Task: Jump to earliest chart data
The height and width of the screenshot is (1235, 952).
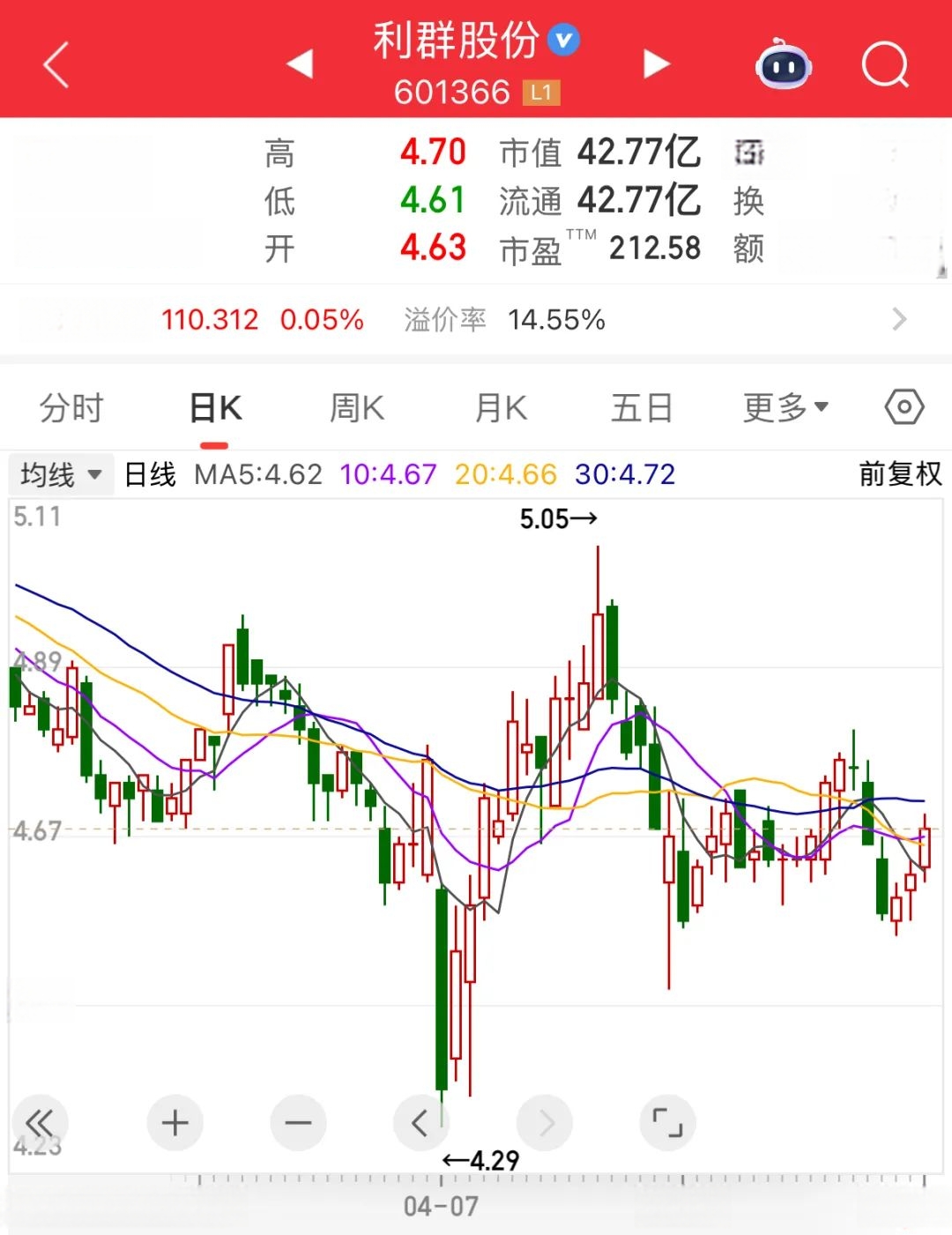Action: coord(40,1122)
